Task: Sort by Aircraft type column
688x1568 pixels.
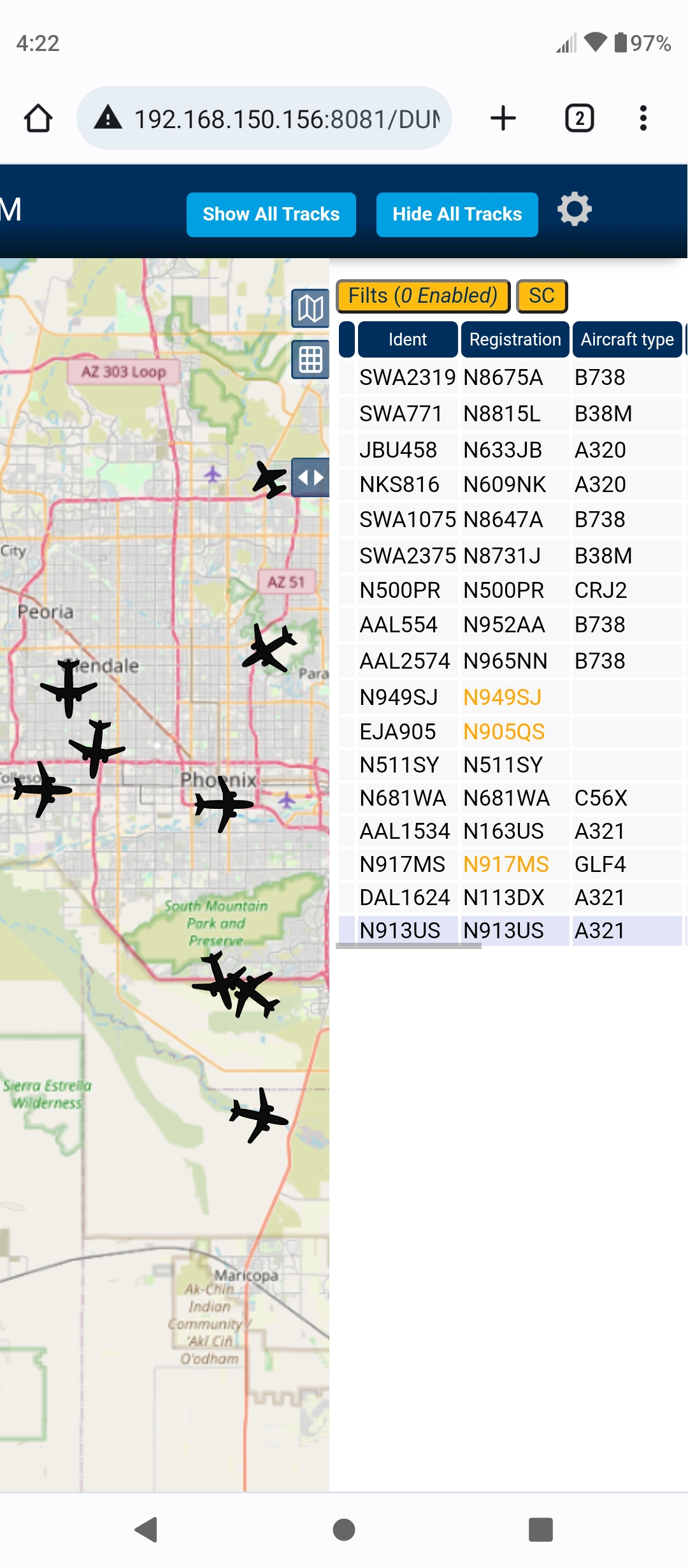Action: coord(627,339)
